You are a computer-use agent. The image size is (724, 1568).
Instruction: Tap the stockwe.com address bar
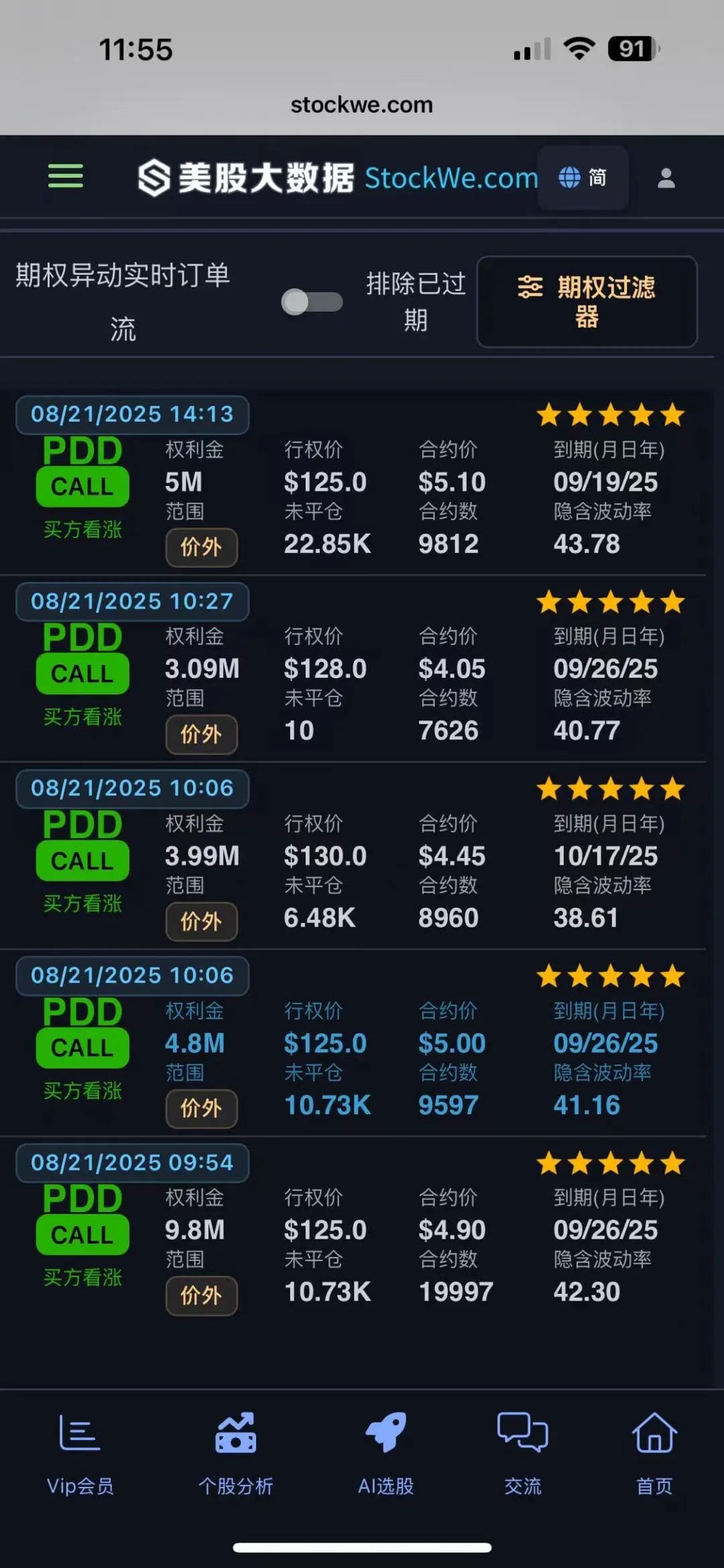(x=362, y=105)
